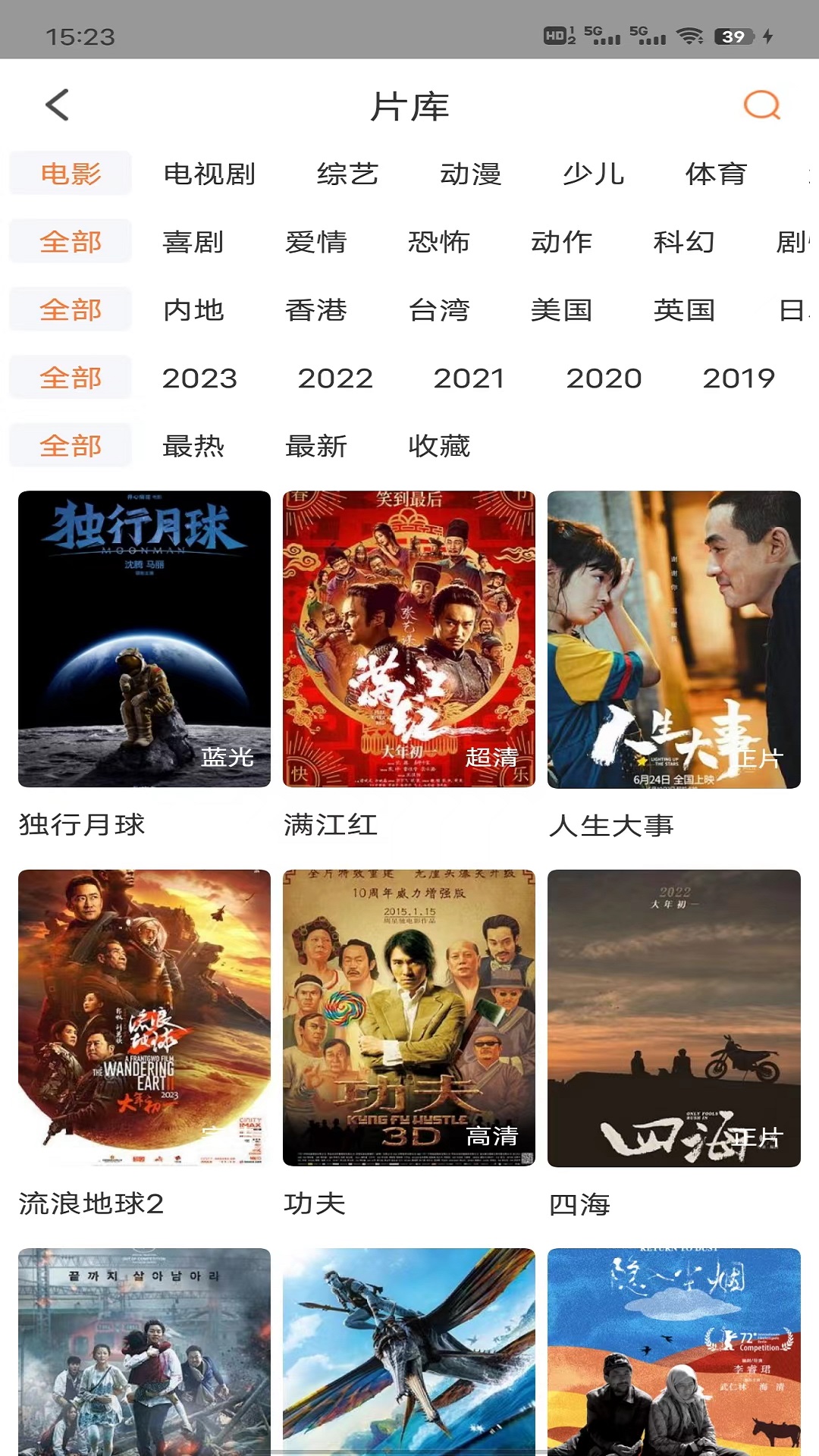This screenshot has height=1456, width=819.
Task: Open the movie 满江红
Action: pyautogui.click(x=409, y=639)
